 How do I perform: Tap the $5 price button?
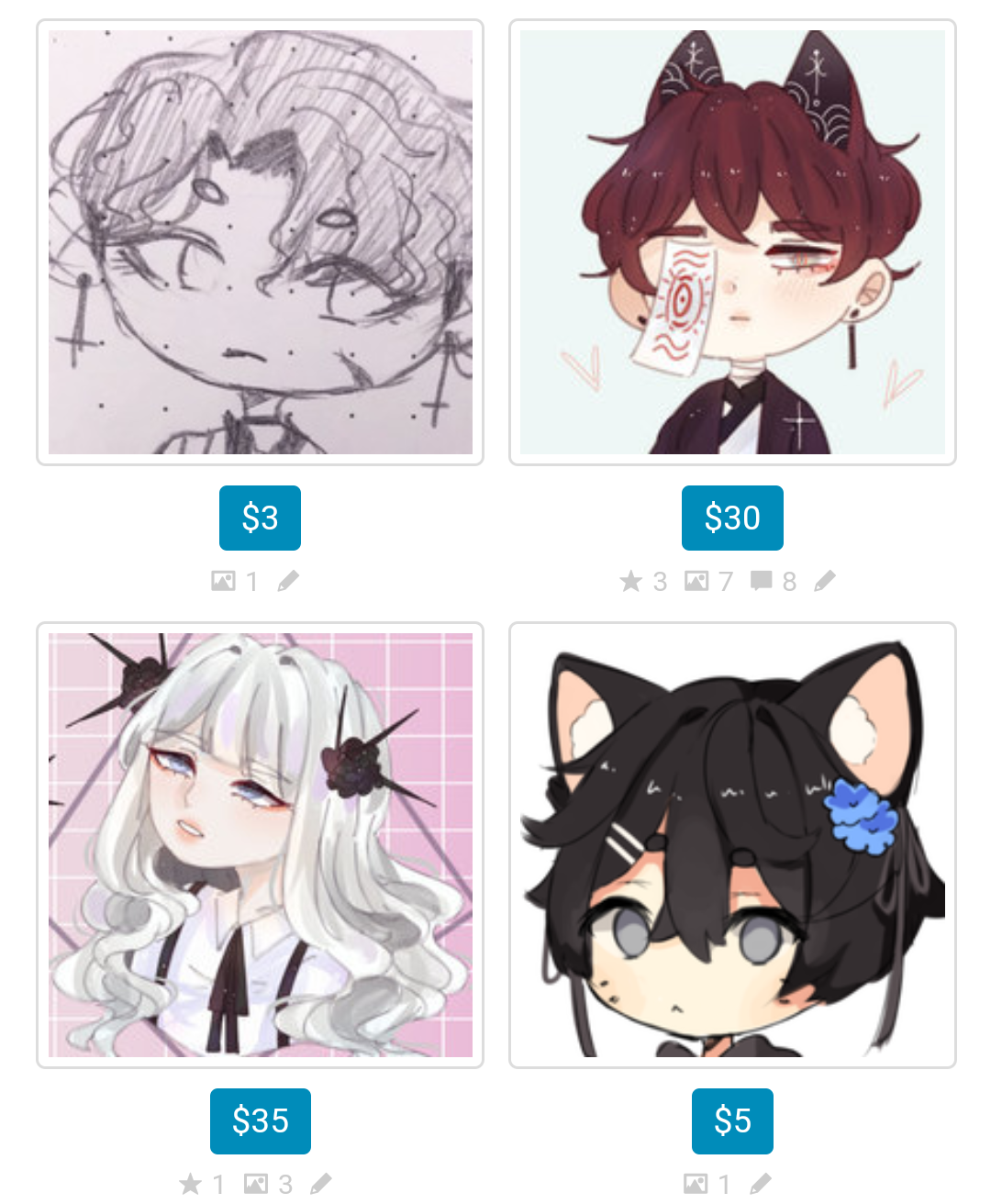(x=732, y=1120)
